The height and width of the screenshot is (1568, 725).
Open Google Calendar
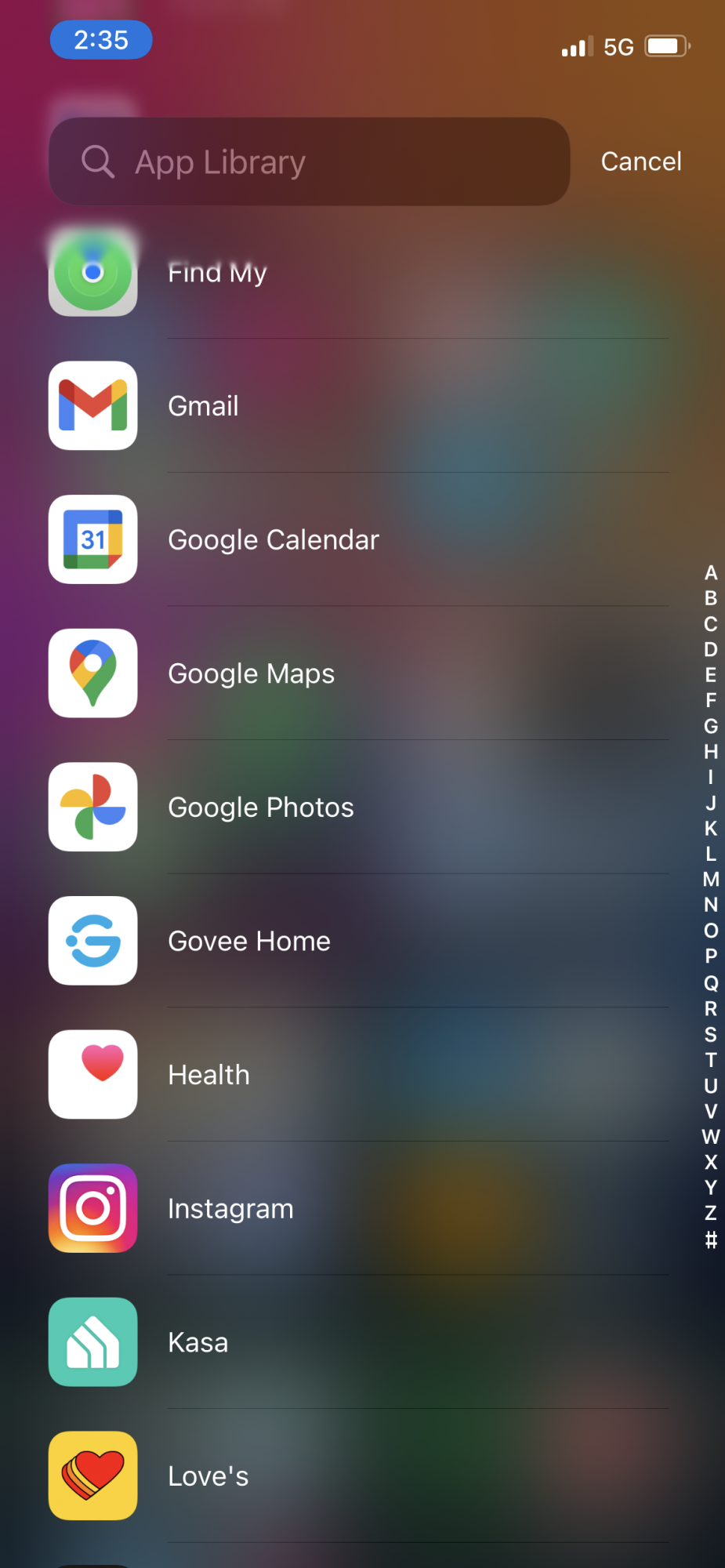(358, 539)
